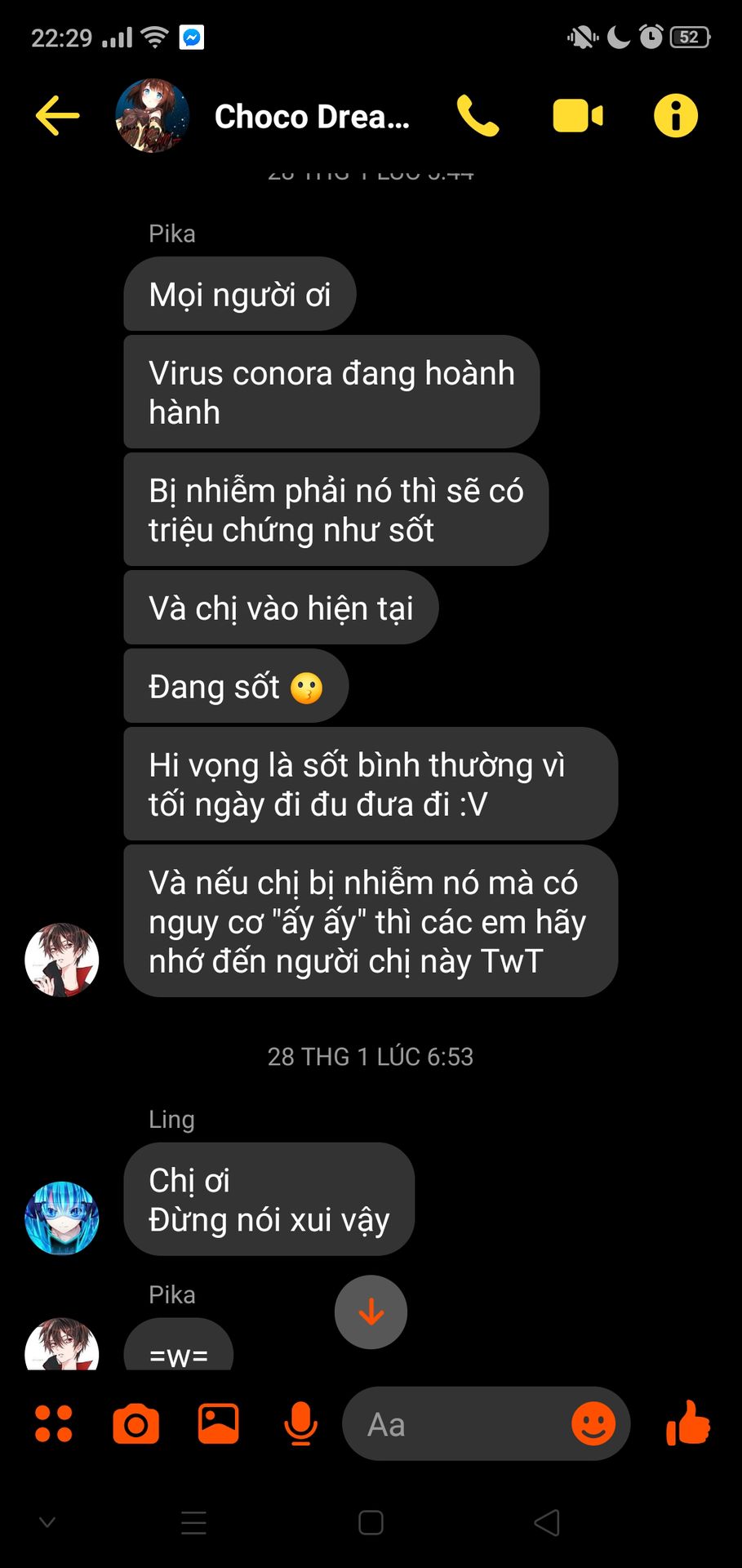Open conversation info details
742x1568 pixels.
[675, 115]
